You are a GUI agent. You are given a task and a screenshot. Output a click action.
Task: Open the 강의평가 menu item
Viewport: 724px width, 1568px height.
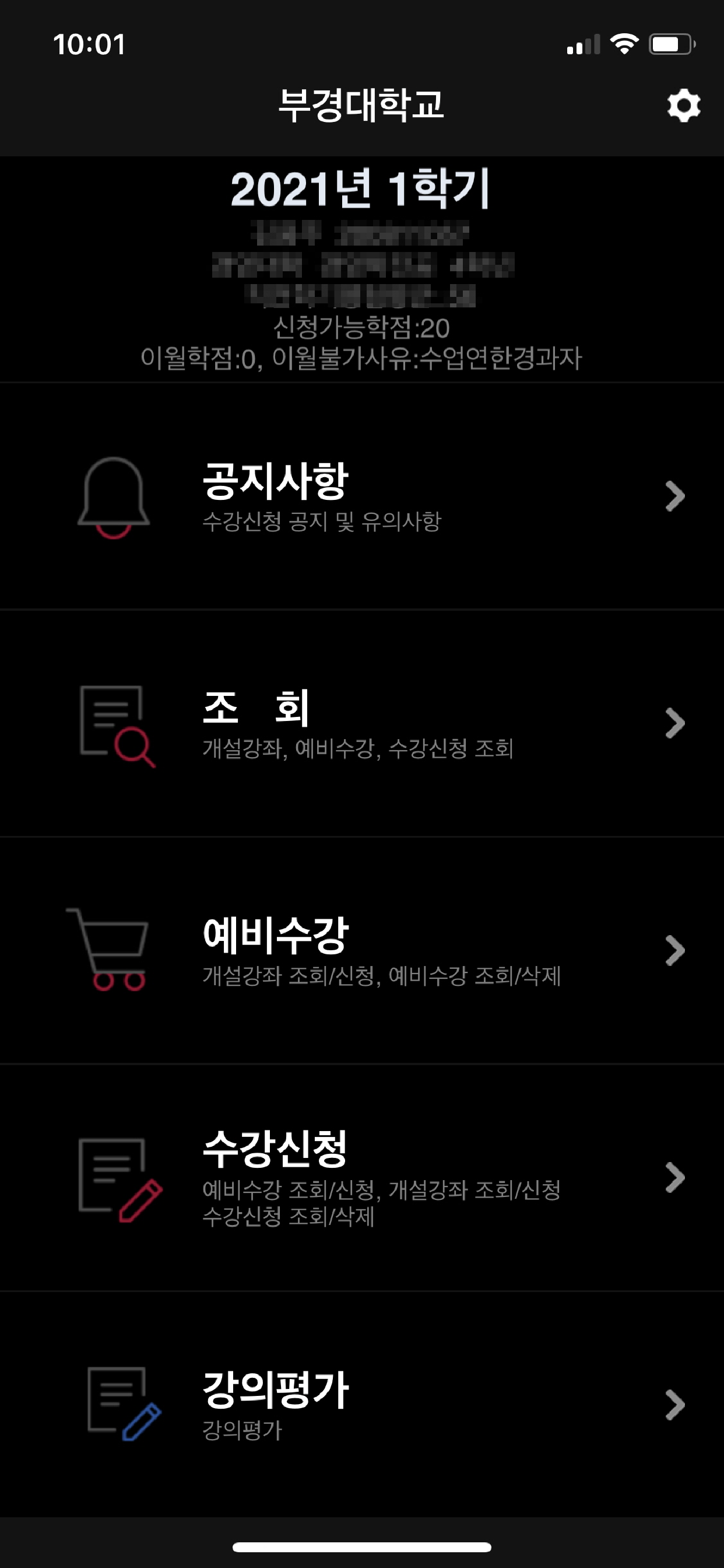pyautogui.click(x=277, y=1385)
